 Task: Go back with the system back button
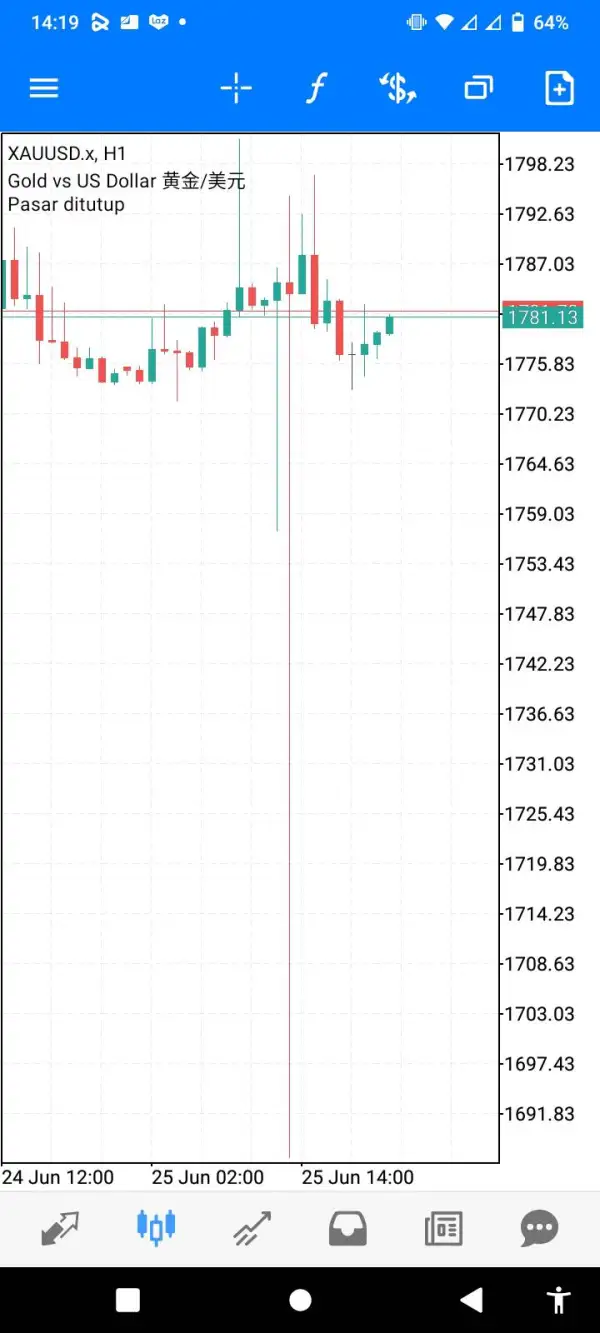click(472, 1300)
